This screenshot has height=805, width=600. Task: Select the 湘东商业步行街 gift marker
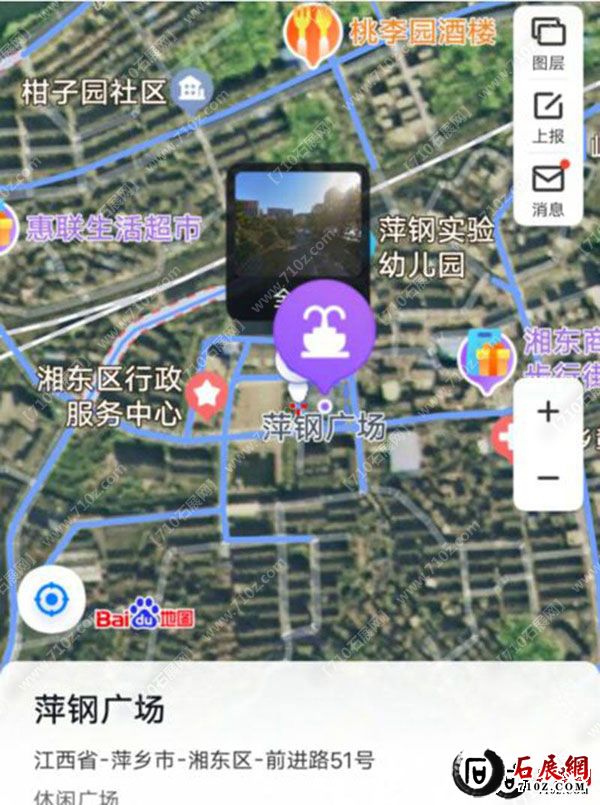click(x=485, y=359)
